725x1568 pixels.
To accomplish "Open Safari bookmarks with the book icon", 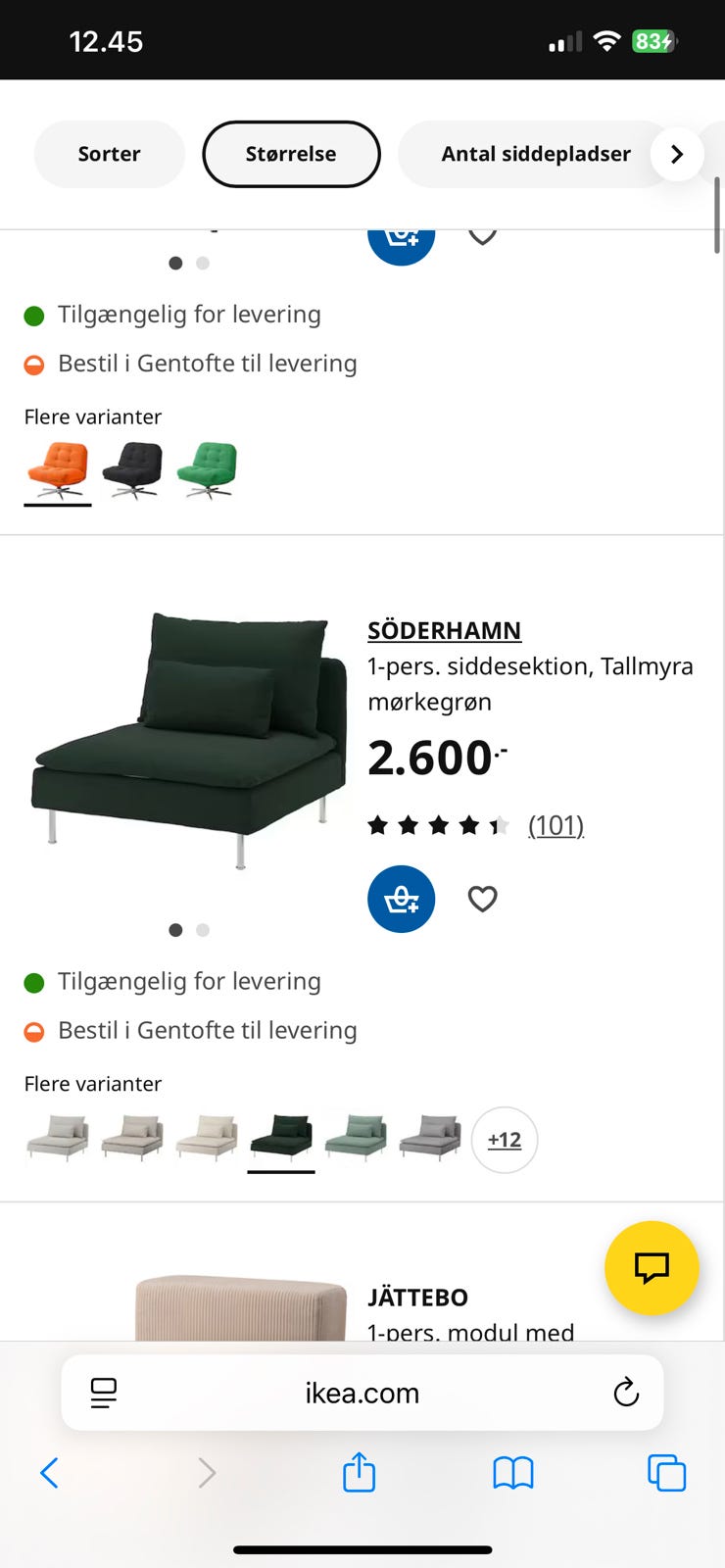I will (512, 1472).
